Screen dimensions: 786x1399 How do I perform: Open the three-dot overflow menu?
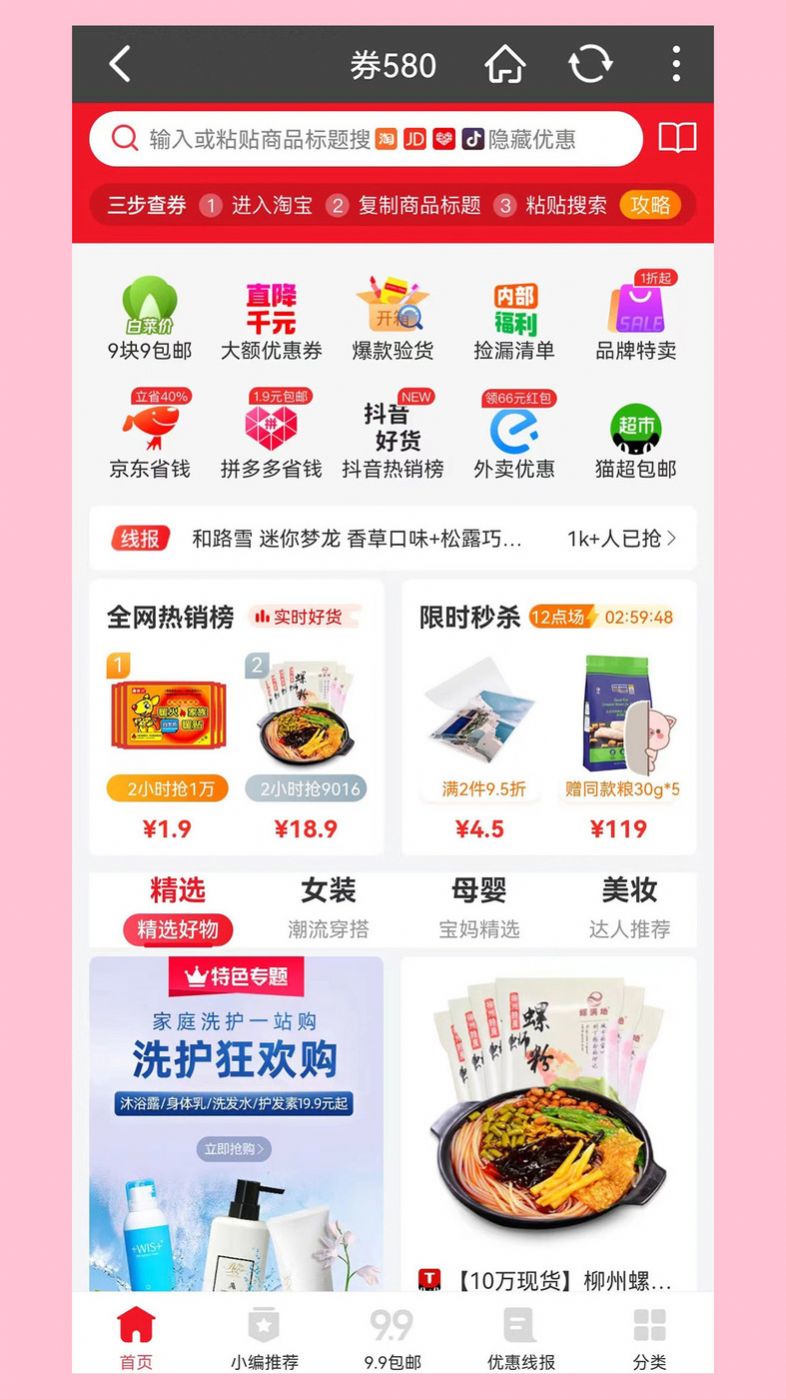click(676, 65)
